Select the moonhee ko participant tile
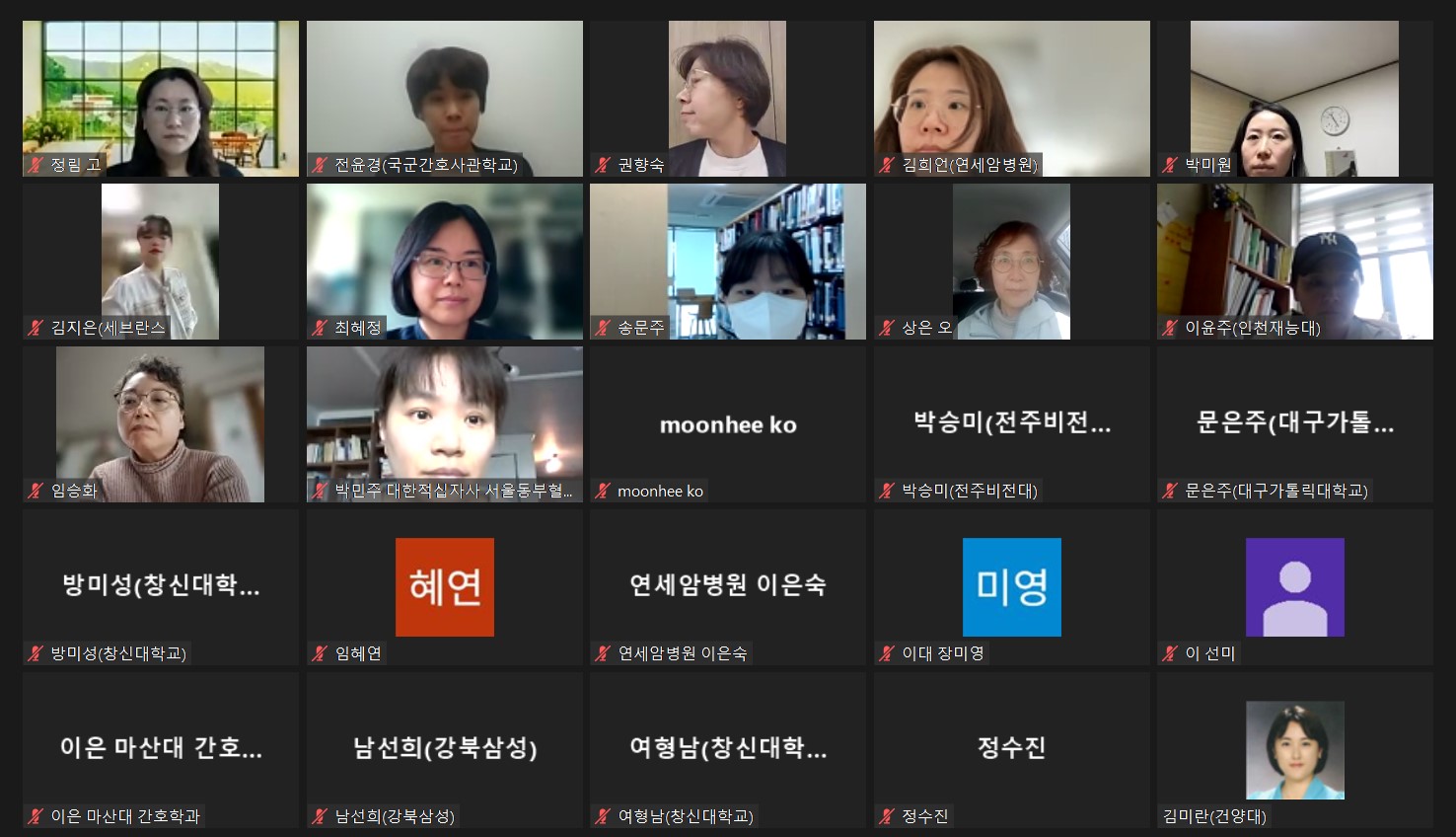Screen dimensions: 1456x837 tap(727, 424)
